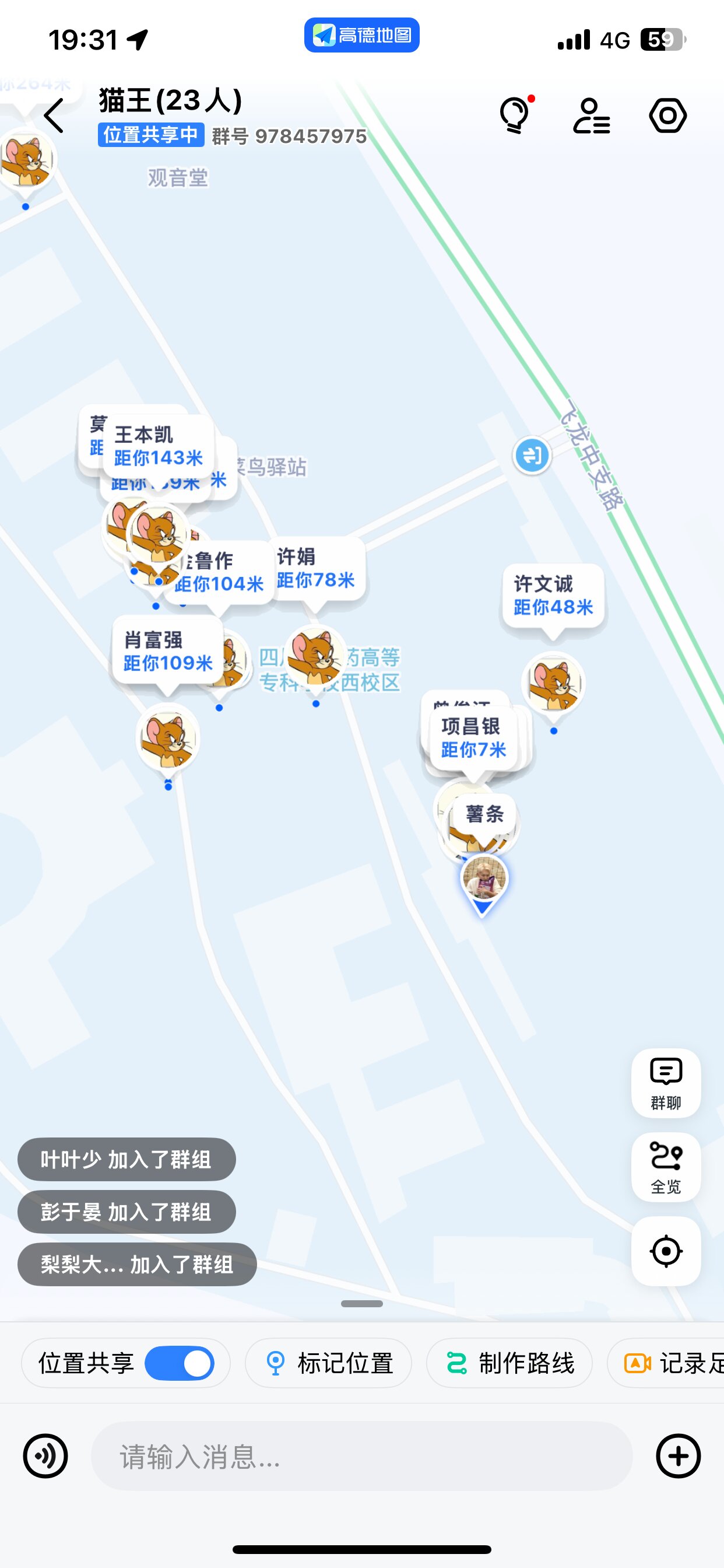Open the group member list icon

click(x=591, y=116)
